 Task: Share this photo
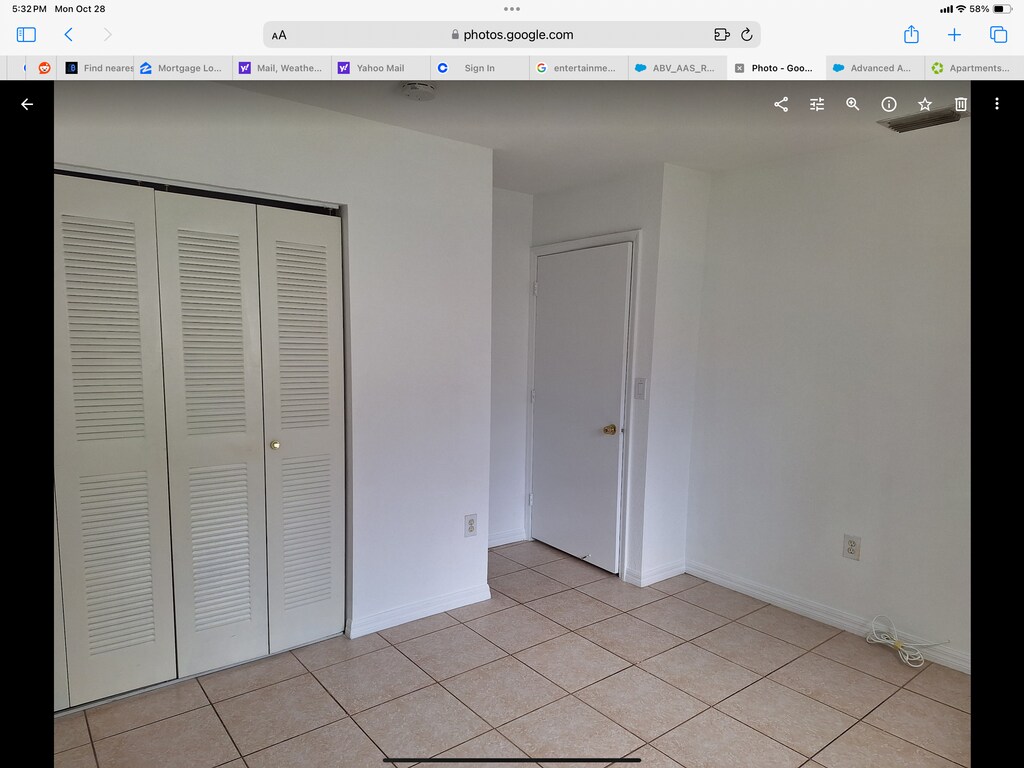(781, 104)
